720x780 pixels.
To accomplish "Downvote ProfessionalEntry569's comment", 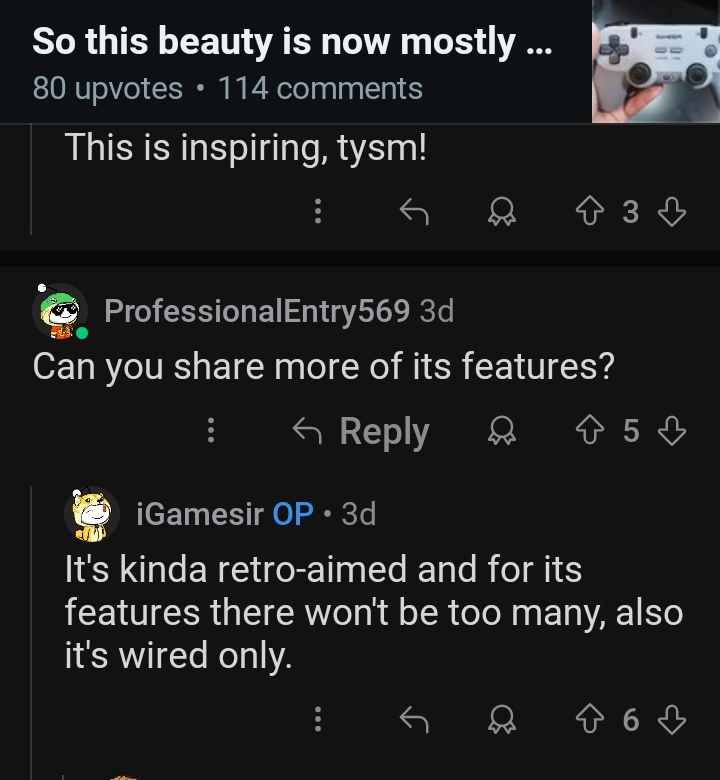I will click(x=673, y=431).
